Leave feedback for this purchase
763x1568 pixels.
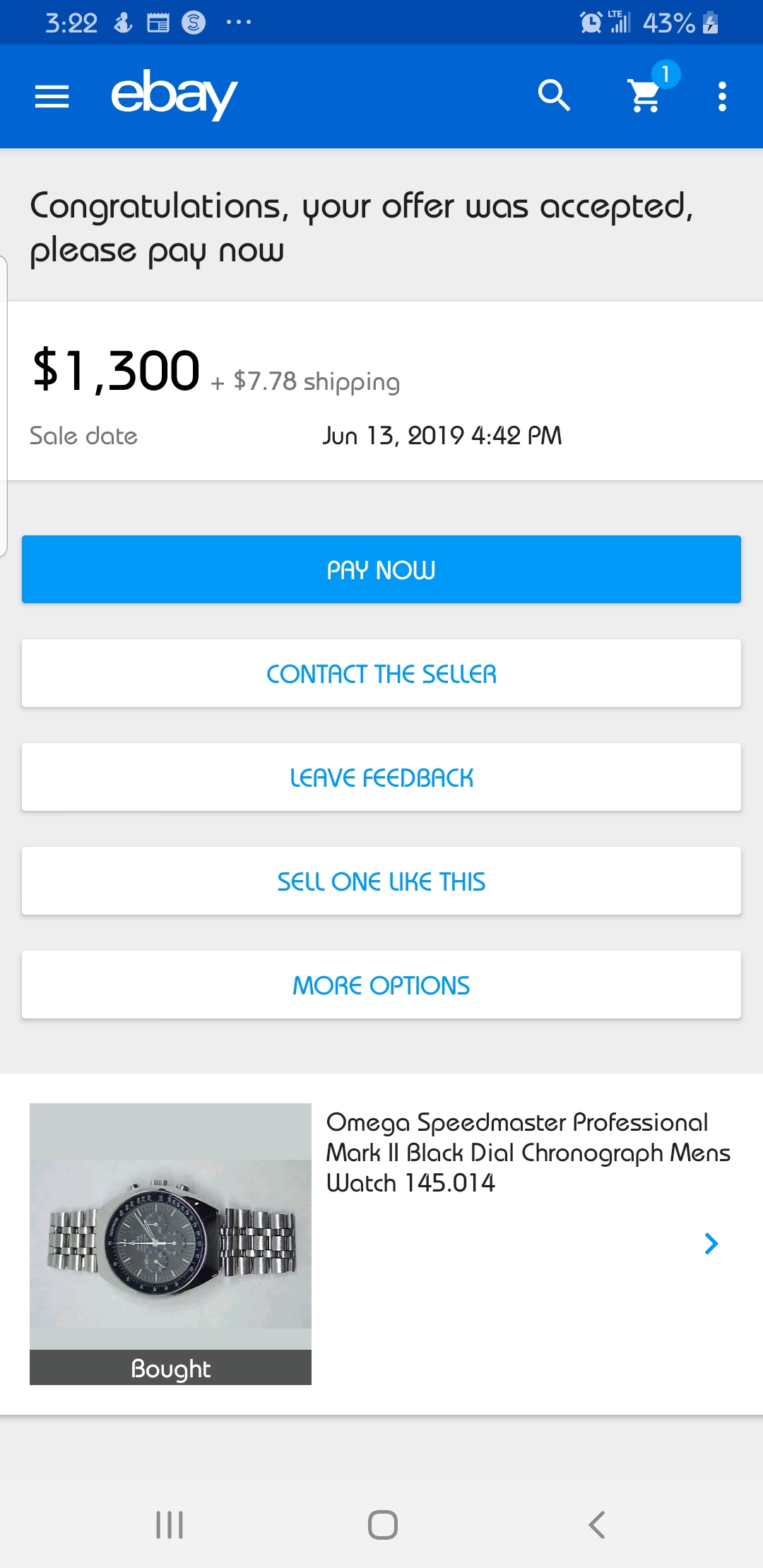click(381, 777)
